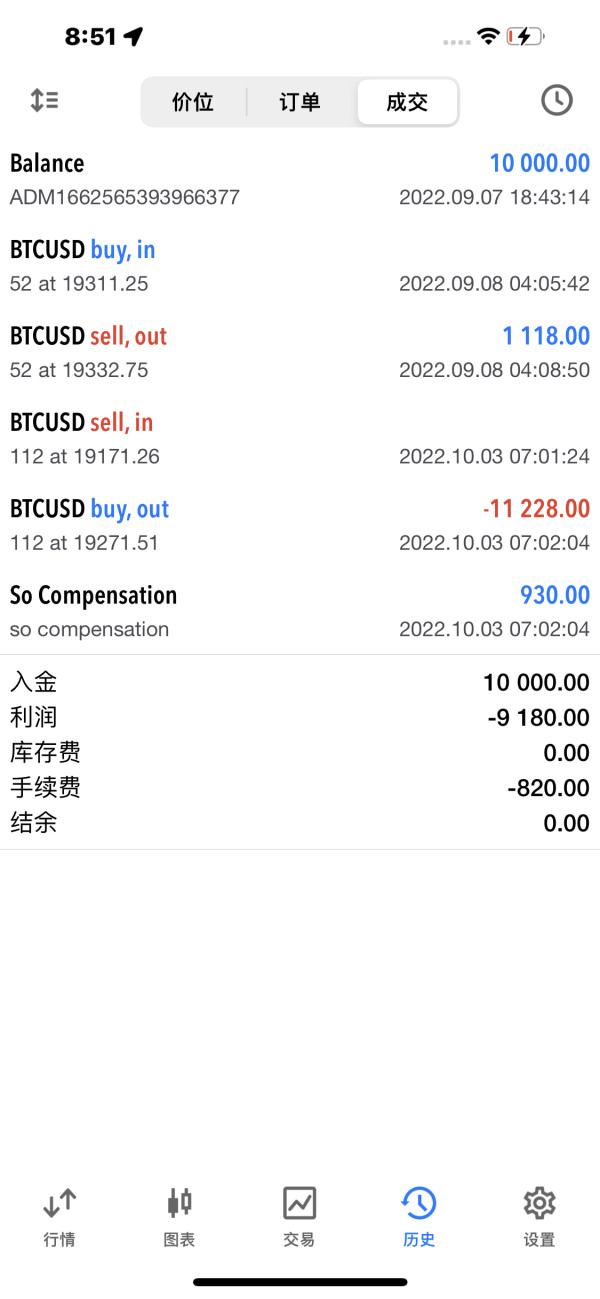Switch to the 交易 tab
Viewport: 600px width, 1299px height.
[299, 1215]
